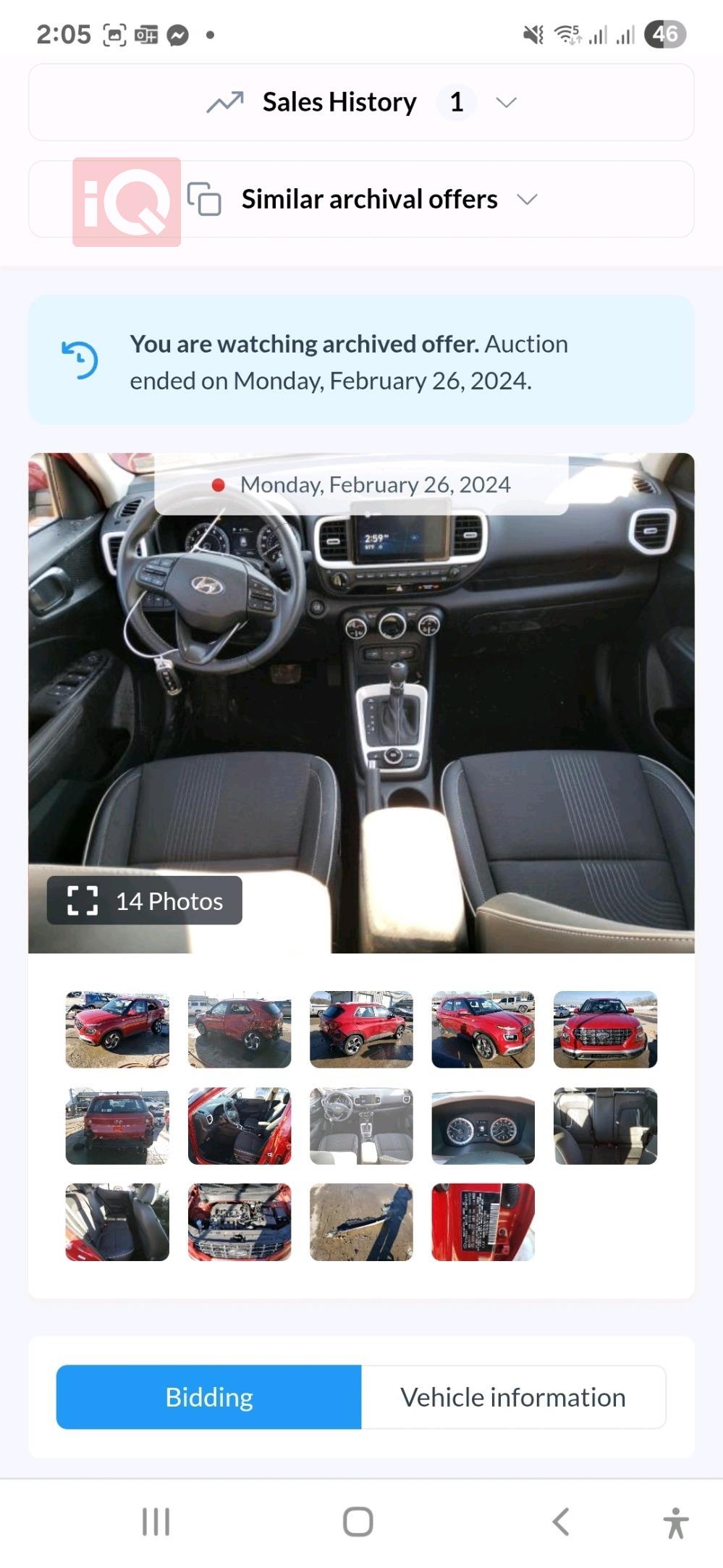This screenshot has height=1568, width=723.
Task: View the damaged car part on ground thumbnail
Action: click(x=361, y=1222)
